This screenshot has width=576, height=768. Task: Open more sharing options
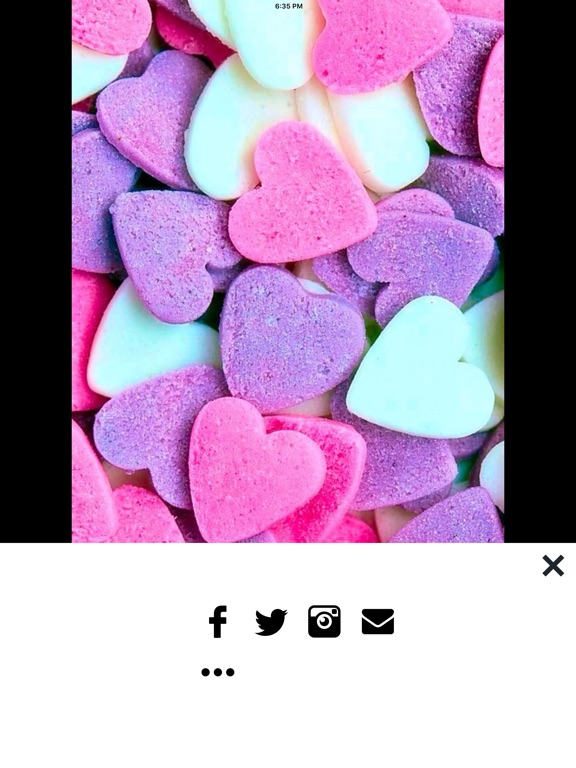click(x=218, y=672)
